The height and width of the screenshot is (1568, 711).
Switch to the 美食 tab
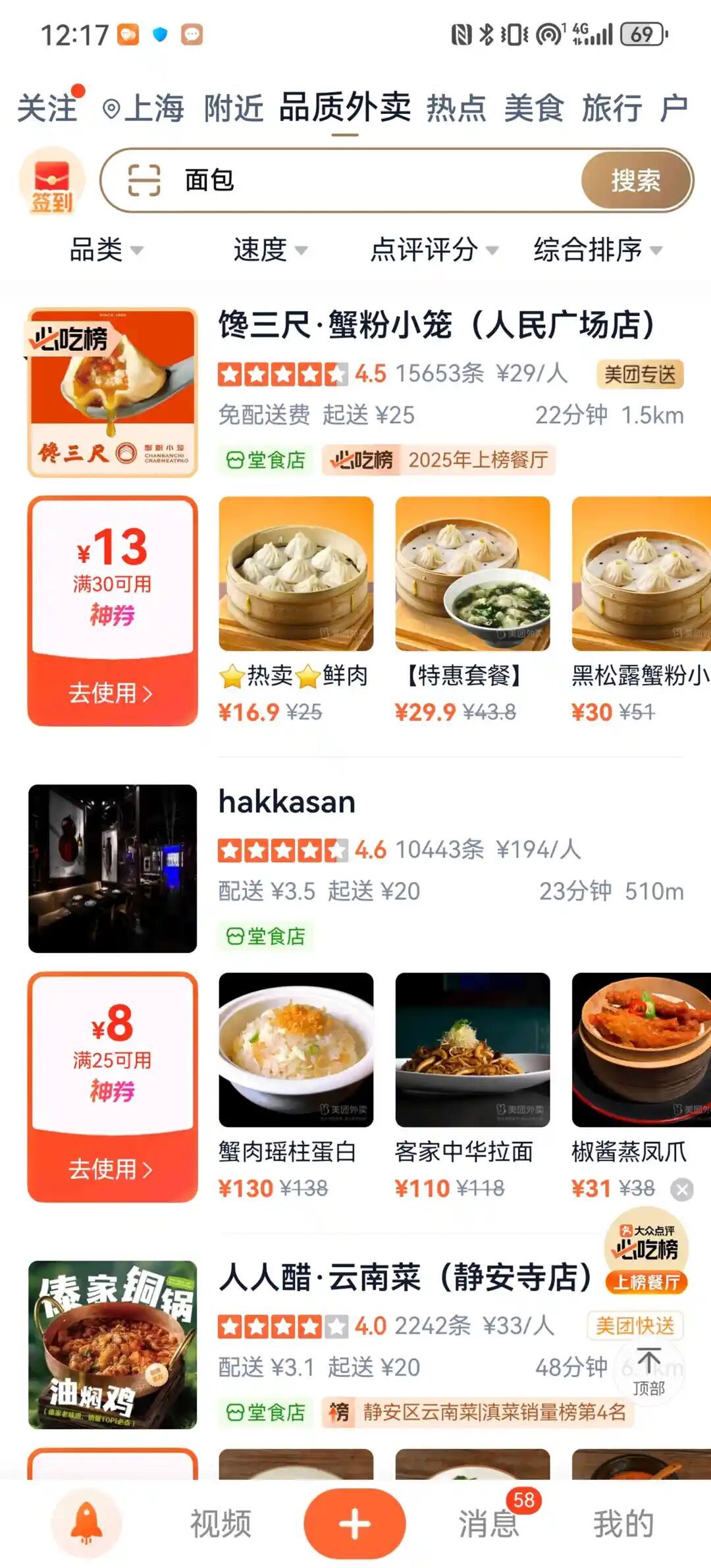pos(533,109)
